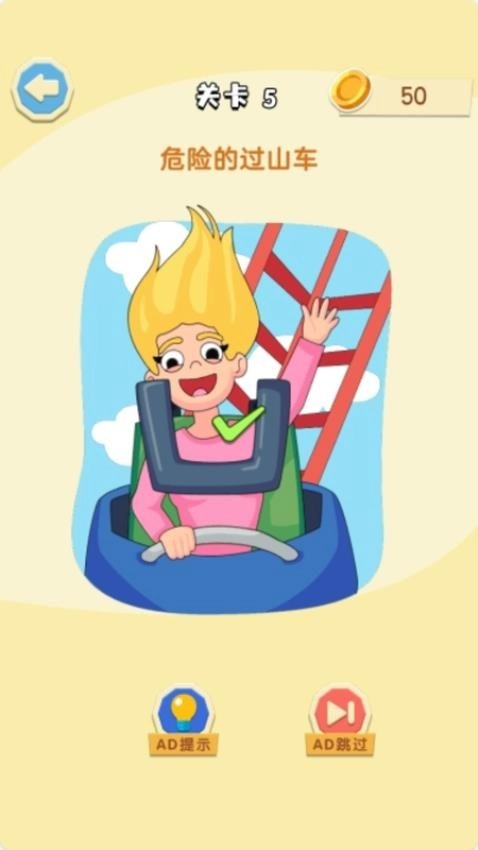The image size is (478, 850).
Task: Tap the blue back arrow button
Action: tap(42, 89)
